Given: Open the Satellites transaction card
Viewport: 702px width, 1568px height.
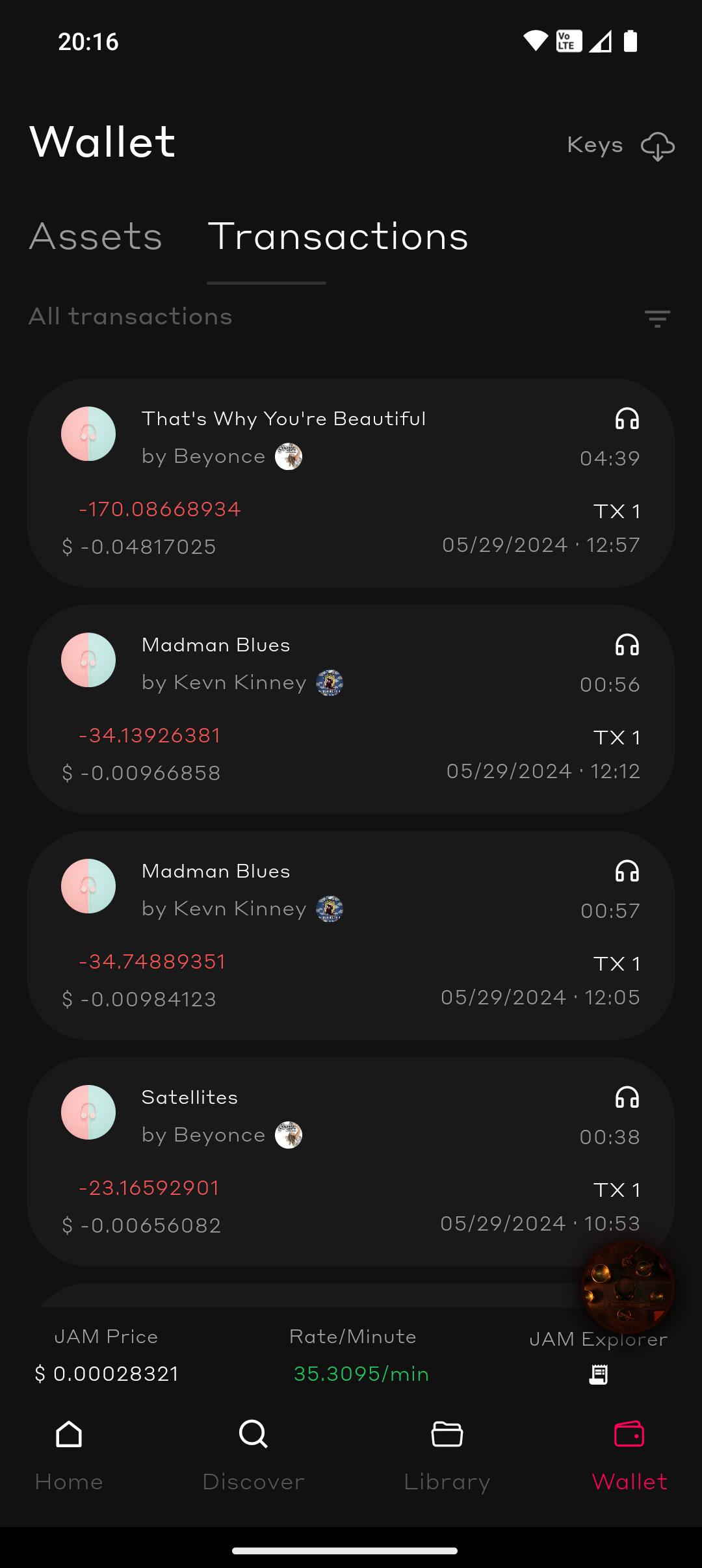Looking at the screenshot, I should tap(351, 1162).
